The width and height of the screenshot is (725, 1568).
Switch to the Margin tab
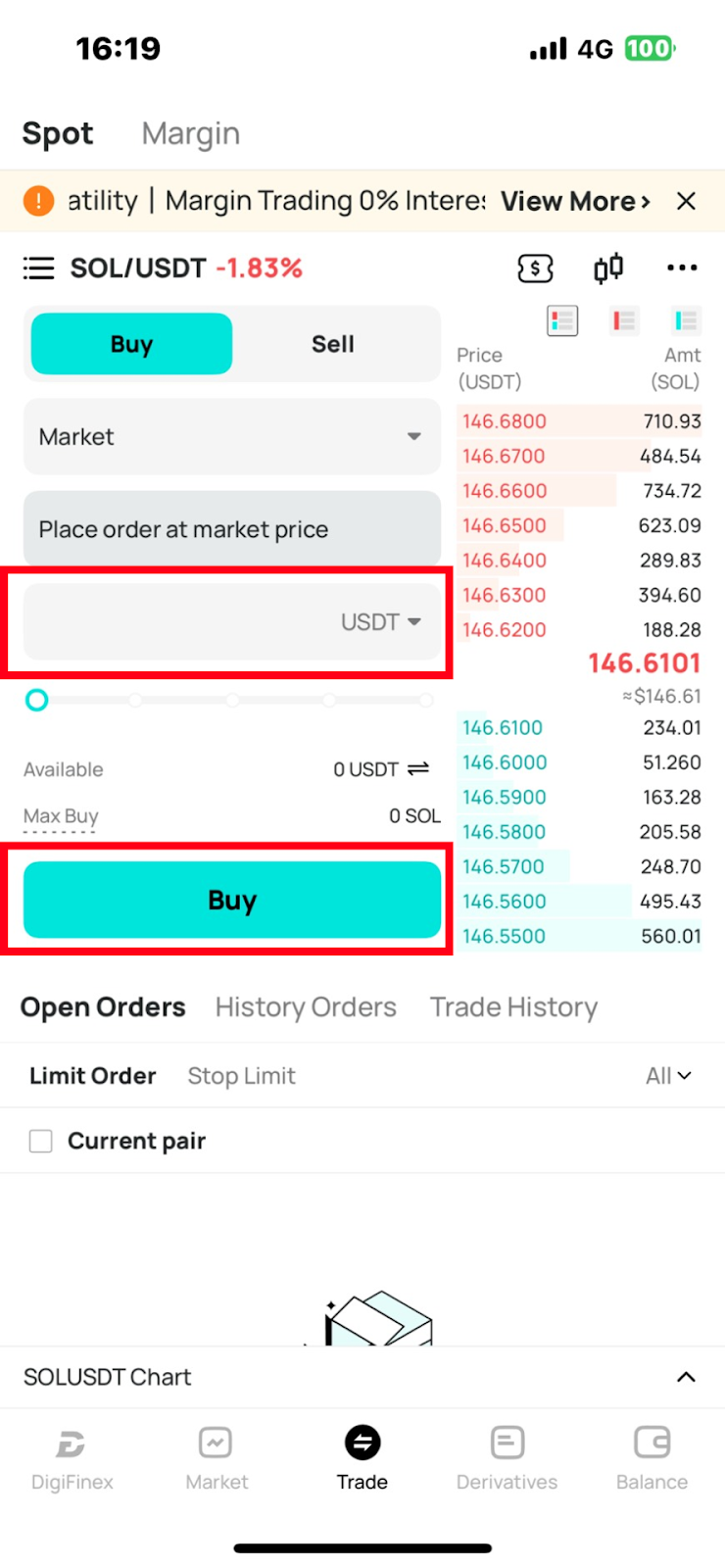tap(190, 133)
